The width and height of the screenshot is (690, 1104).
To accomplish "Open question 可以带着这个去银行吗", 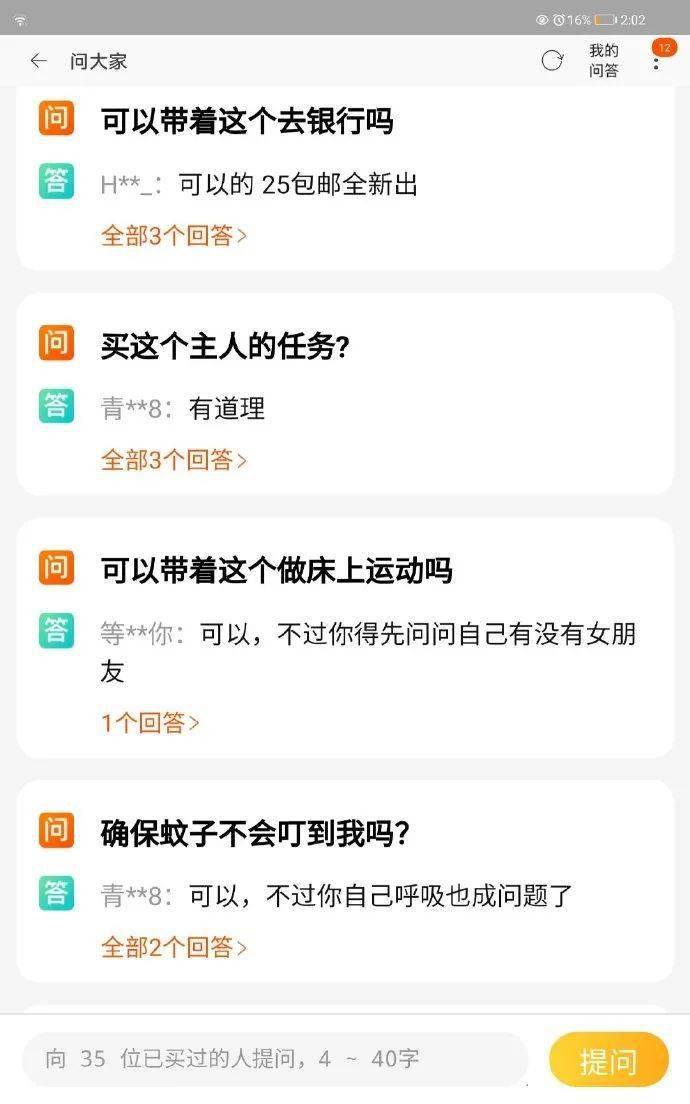I will [x=247, y=122].
